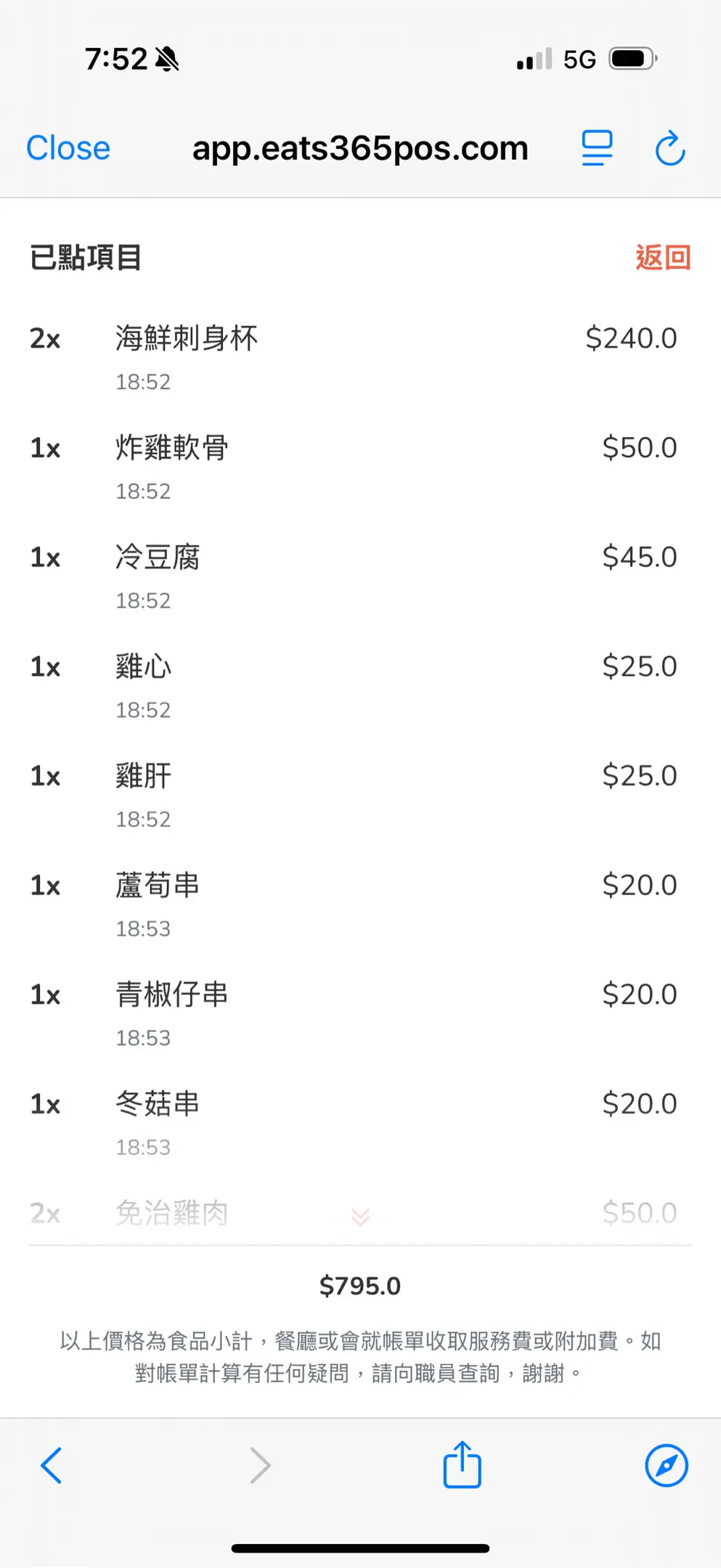Share this order page
Viewport: 721px width, 1568px height.
coord(463,1465)
